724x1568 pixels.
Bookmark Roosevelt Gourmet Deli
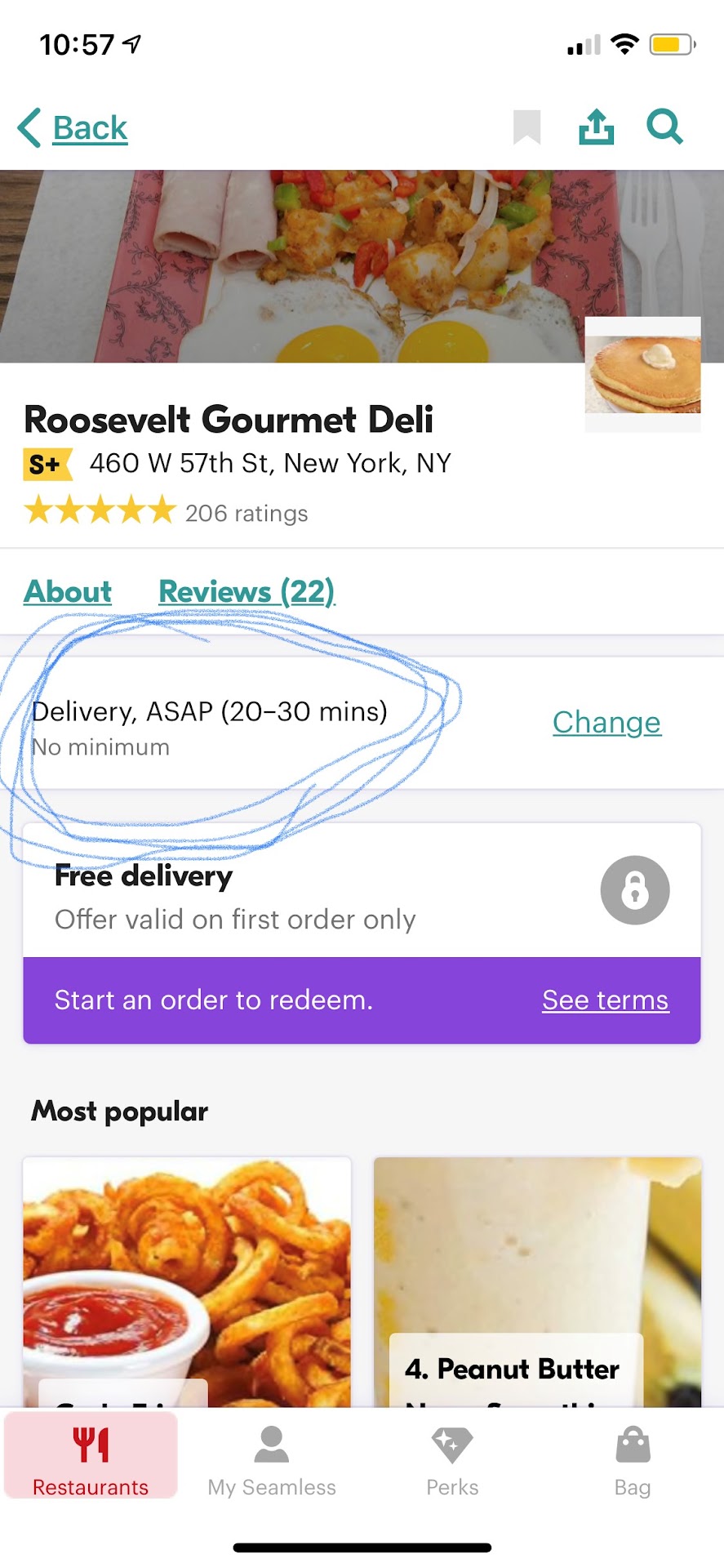(526, 127)
